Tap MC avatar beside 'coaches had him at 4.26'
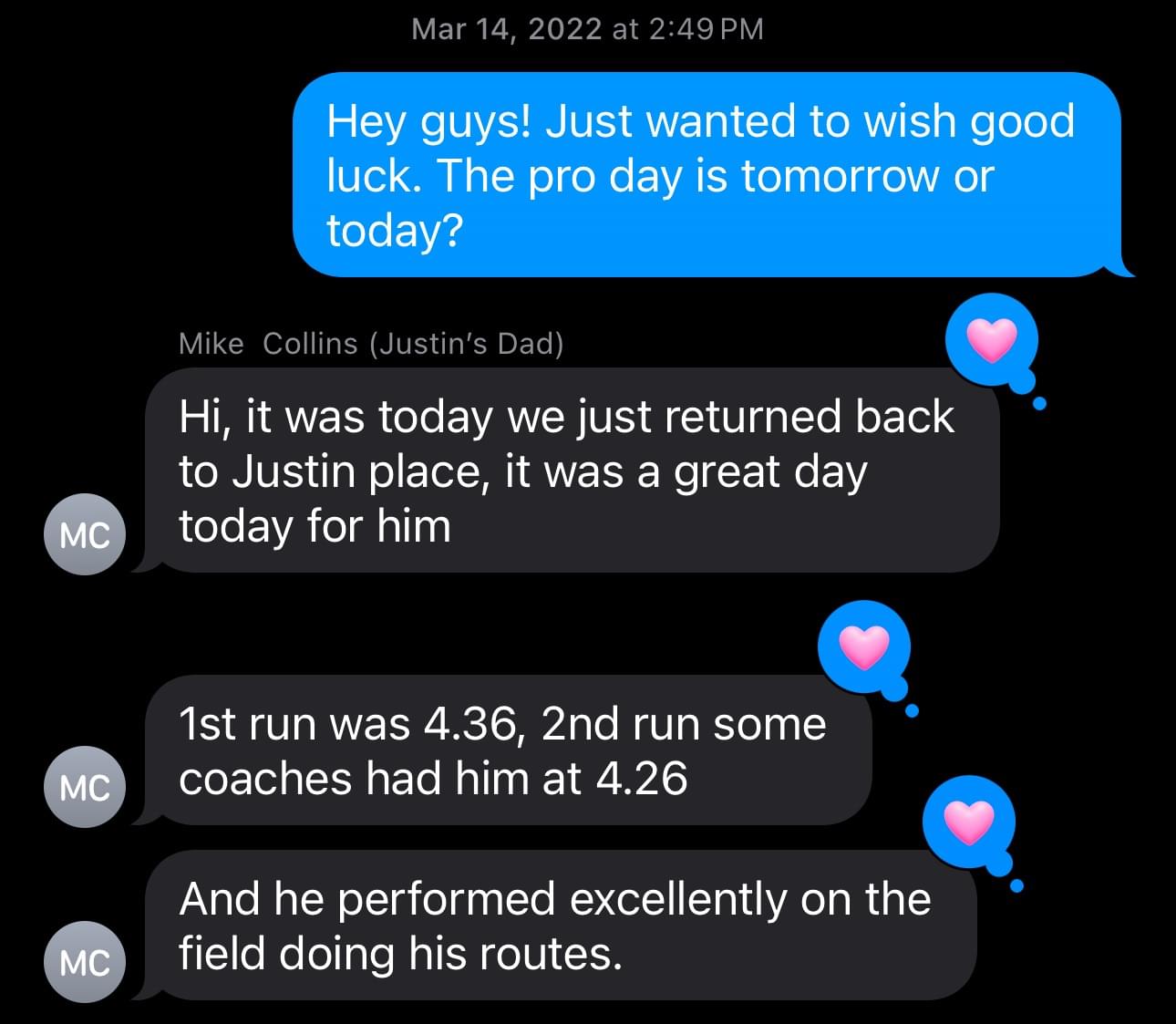The width and height of the screenshot is (1176, 1024). [x=85, y=787]
